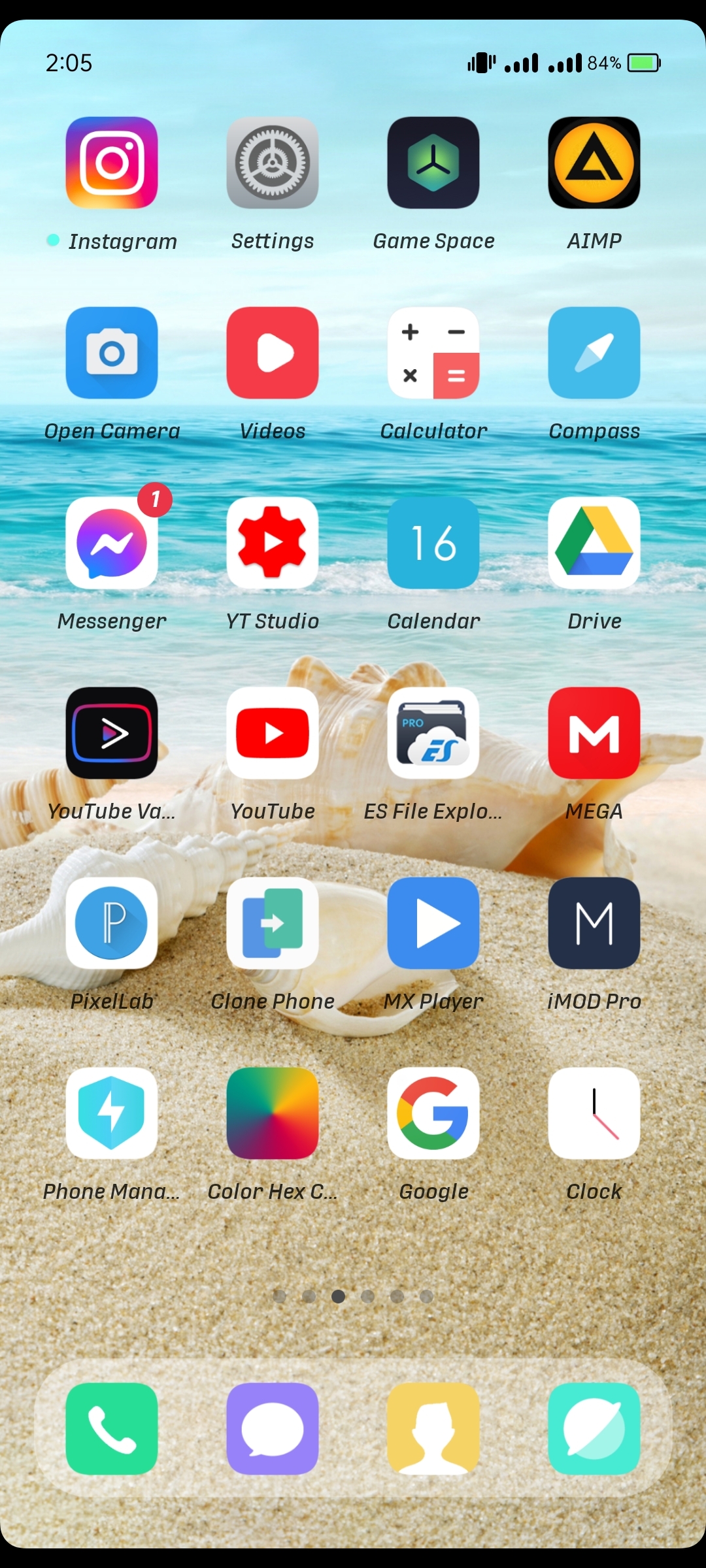Launch Settings

tap(273, 163)
